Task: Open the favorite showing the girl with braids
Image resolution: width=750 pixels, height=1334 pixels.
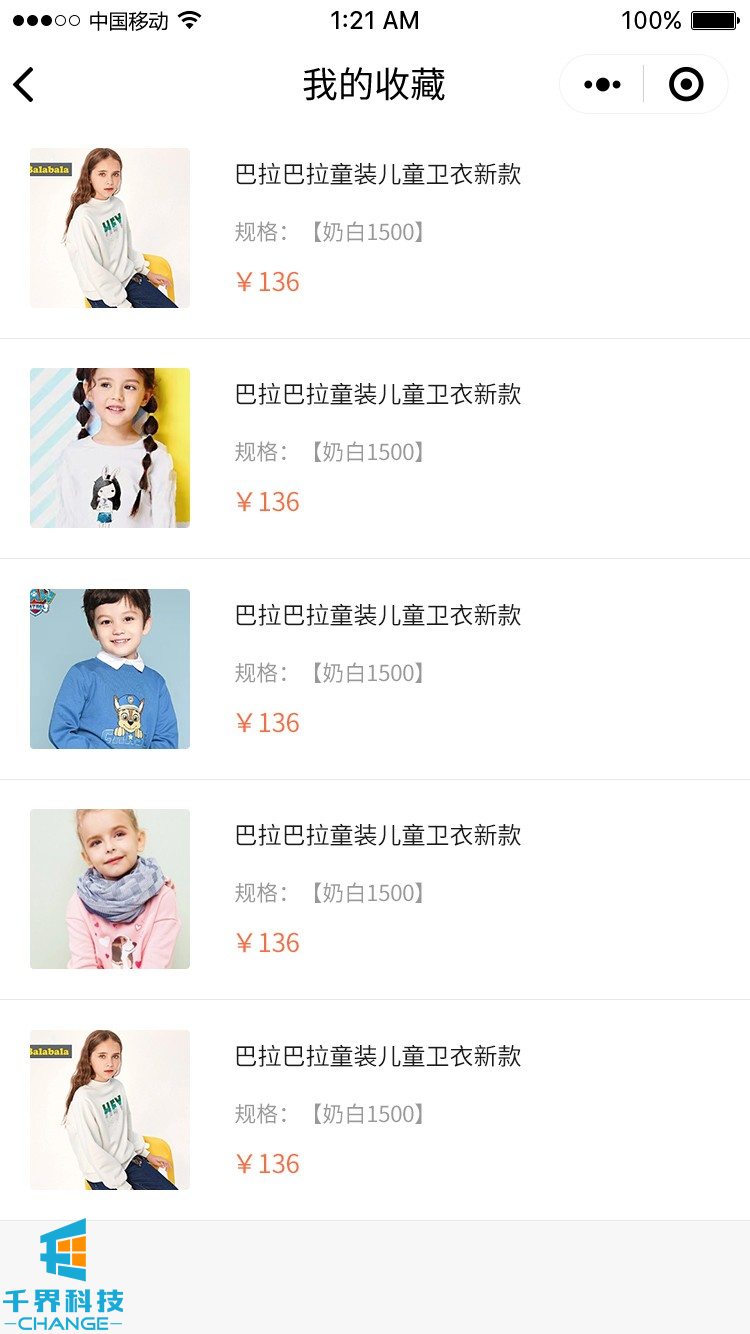Action: click(x=110, y=448)
